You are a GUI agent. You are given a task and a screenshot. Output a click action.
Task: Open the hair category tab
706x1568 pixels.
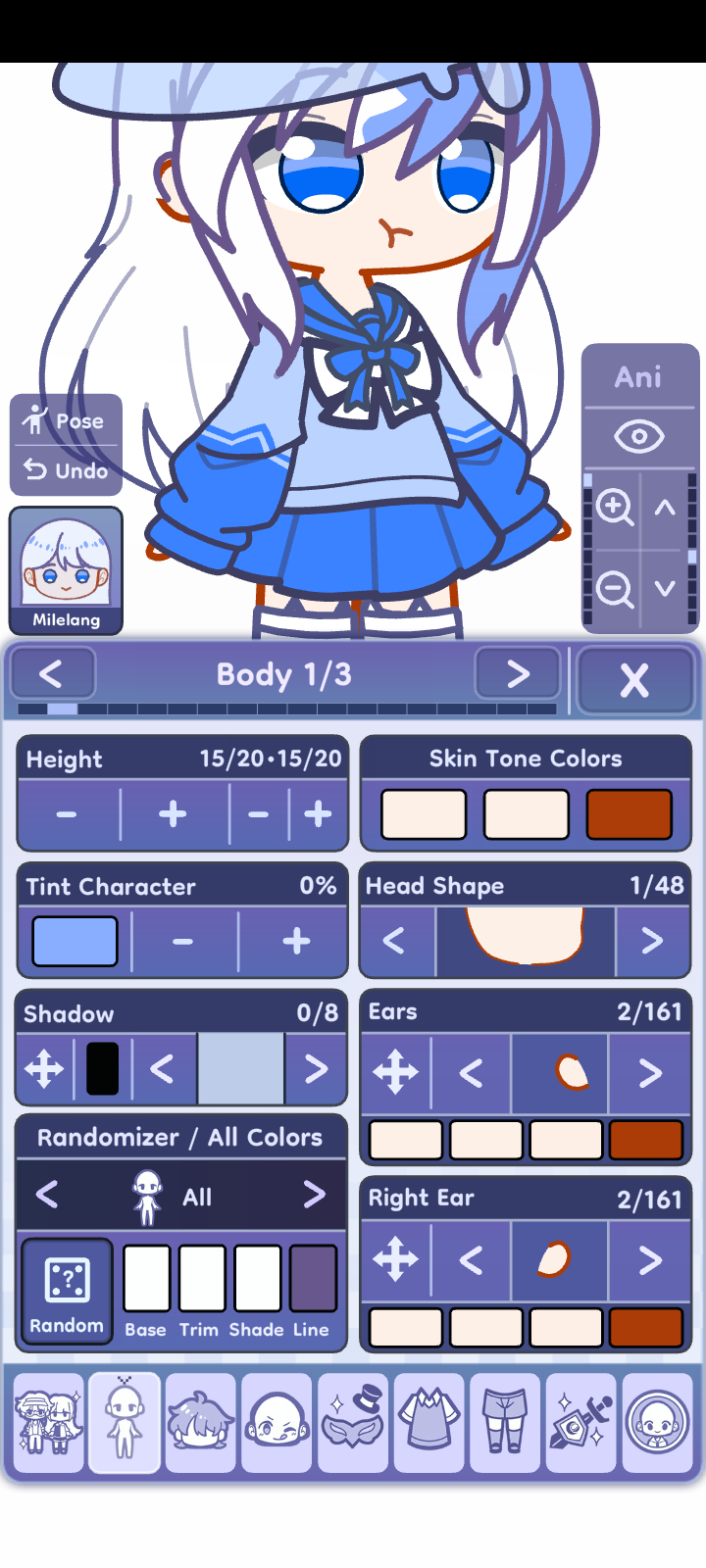pyautogui.click(x=201, y=1422)
